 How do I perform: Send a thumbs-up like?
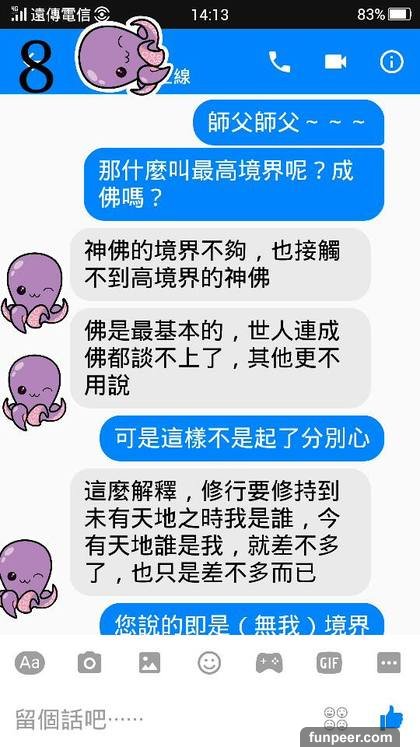coord(391,717)
